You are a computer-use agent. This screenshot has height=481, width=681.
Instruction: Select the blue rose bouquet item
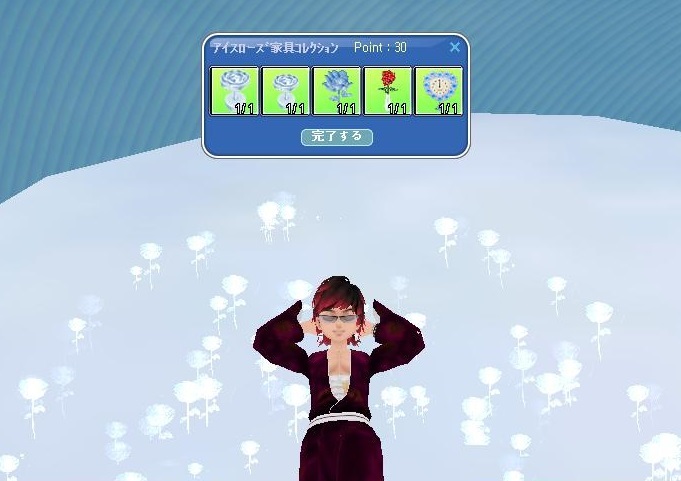[336, 91]
